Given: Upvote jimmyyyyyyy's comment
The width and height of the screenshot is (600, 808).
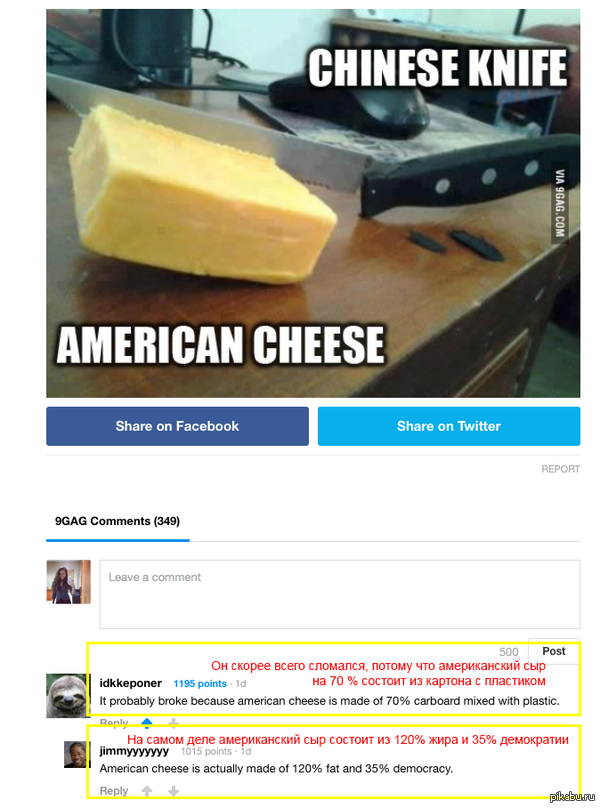Looking at the screenshot, I should (x=147, y=791).
